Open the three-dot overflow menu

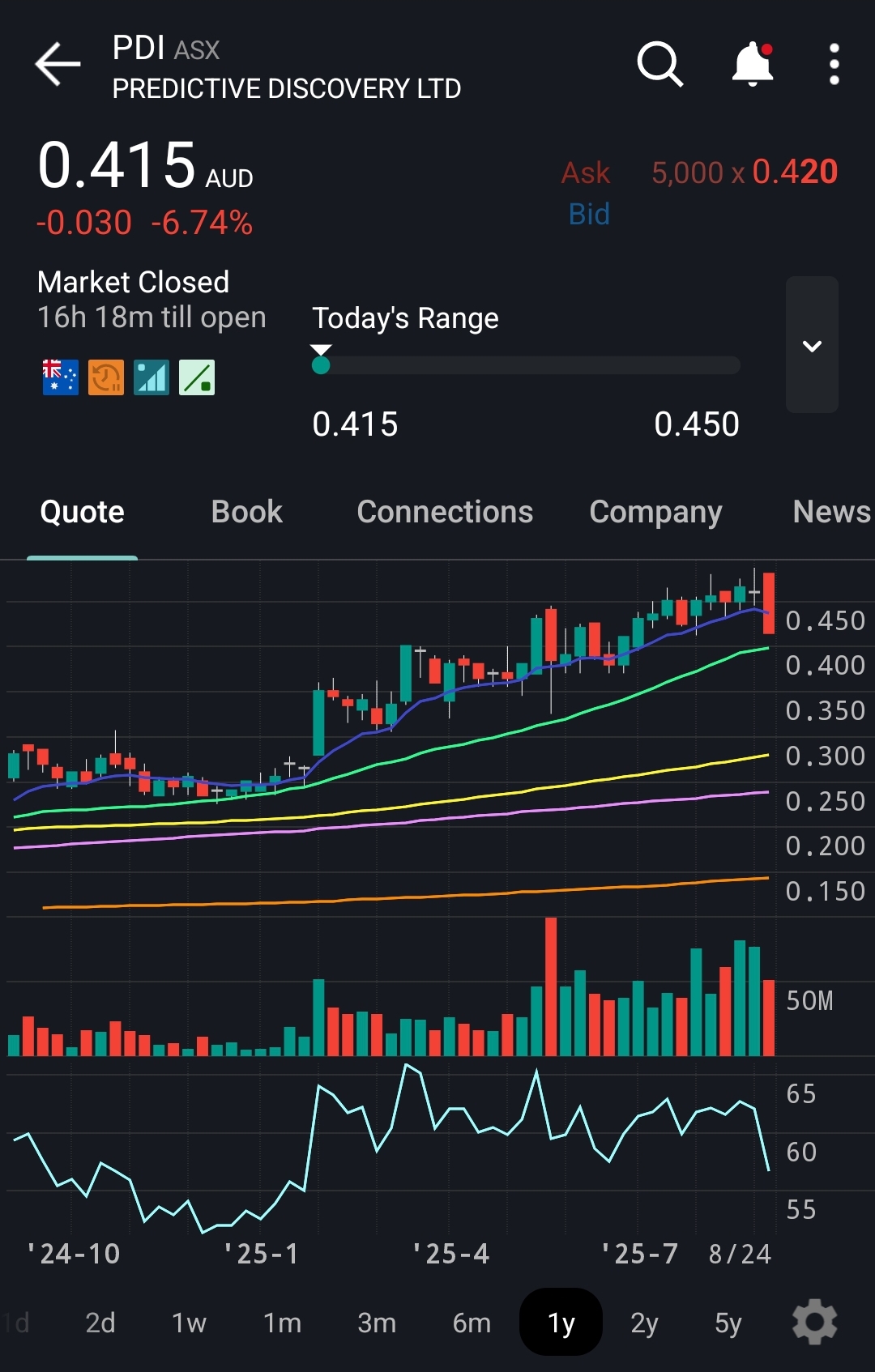click(x=834, y=64)
